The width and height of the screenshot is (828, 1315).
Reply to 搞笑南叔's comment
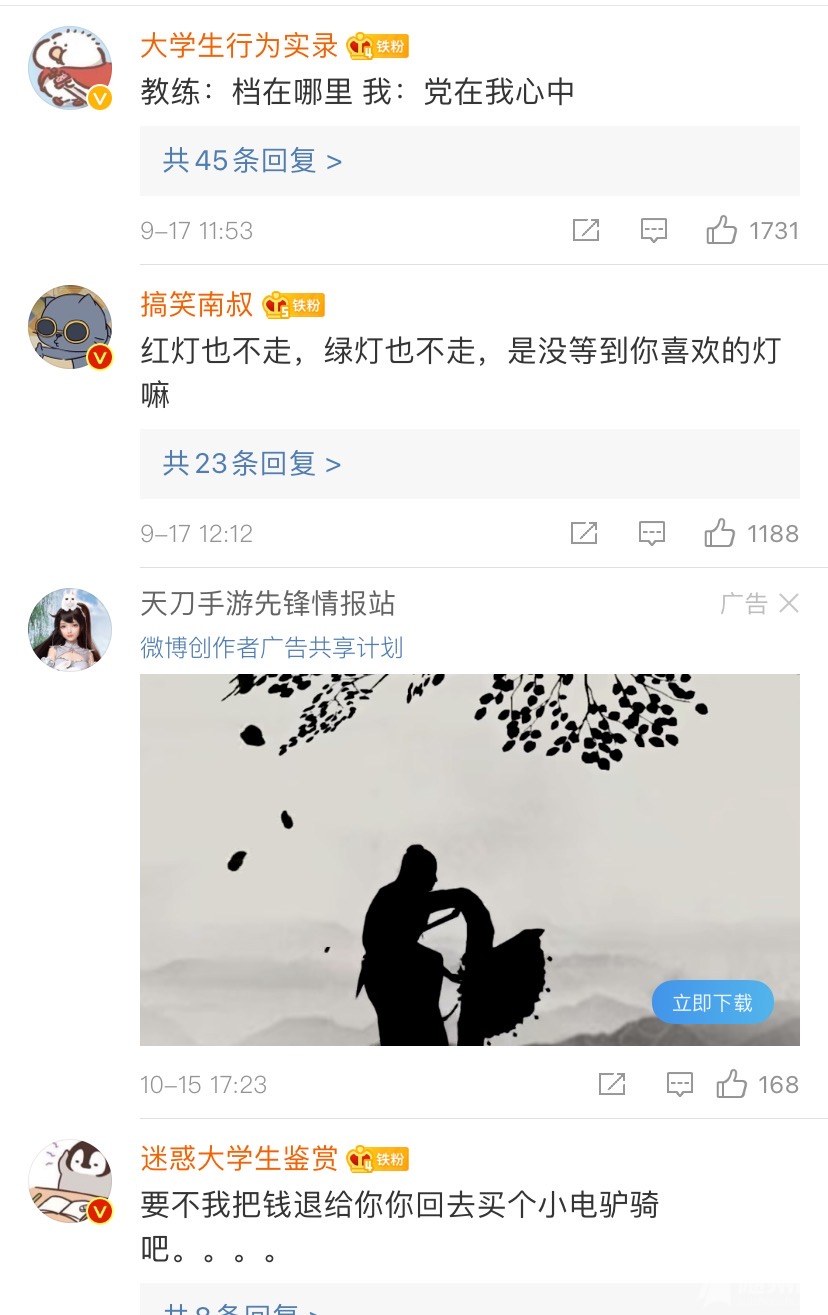coord(652,534)
